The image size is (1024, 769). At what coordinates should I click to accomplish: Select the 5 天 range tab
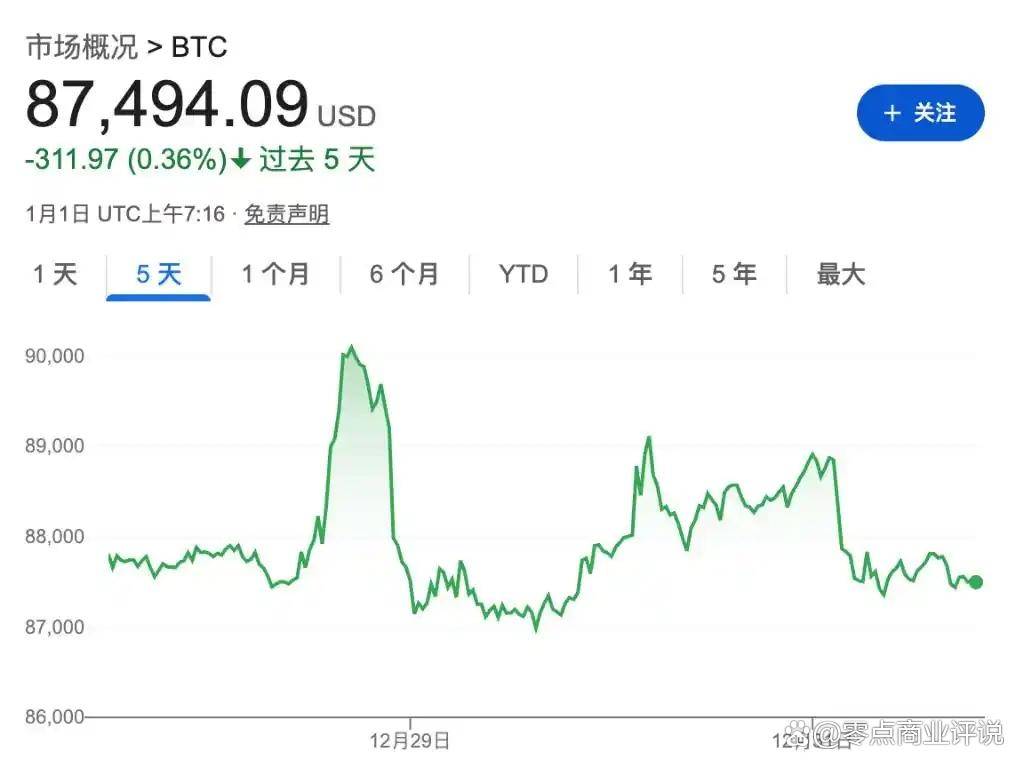click(x=159, y=274)
